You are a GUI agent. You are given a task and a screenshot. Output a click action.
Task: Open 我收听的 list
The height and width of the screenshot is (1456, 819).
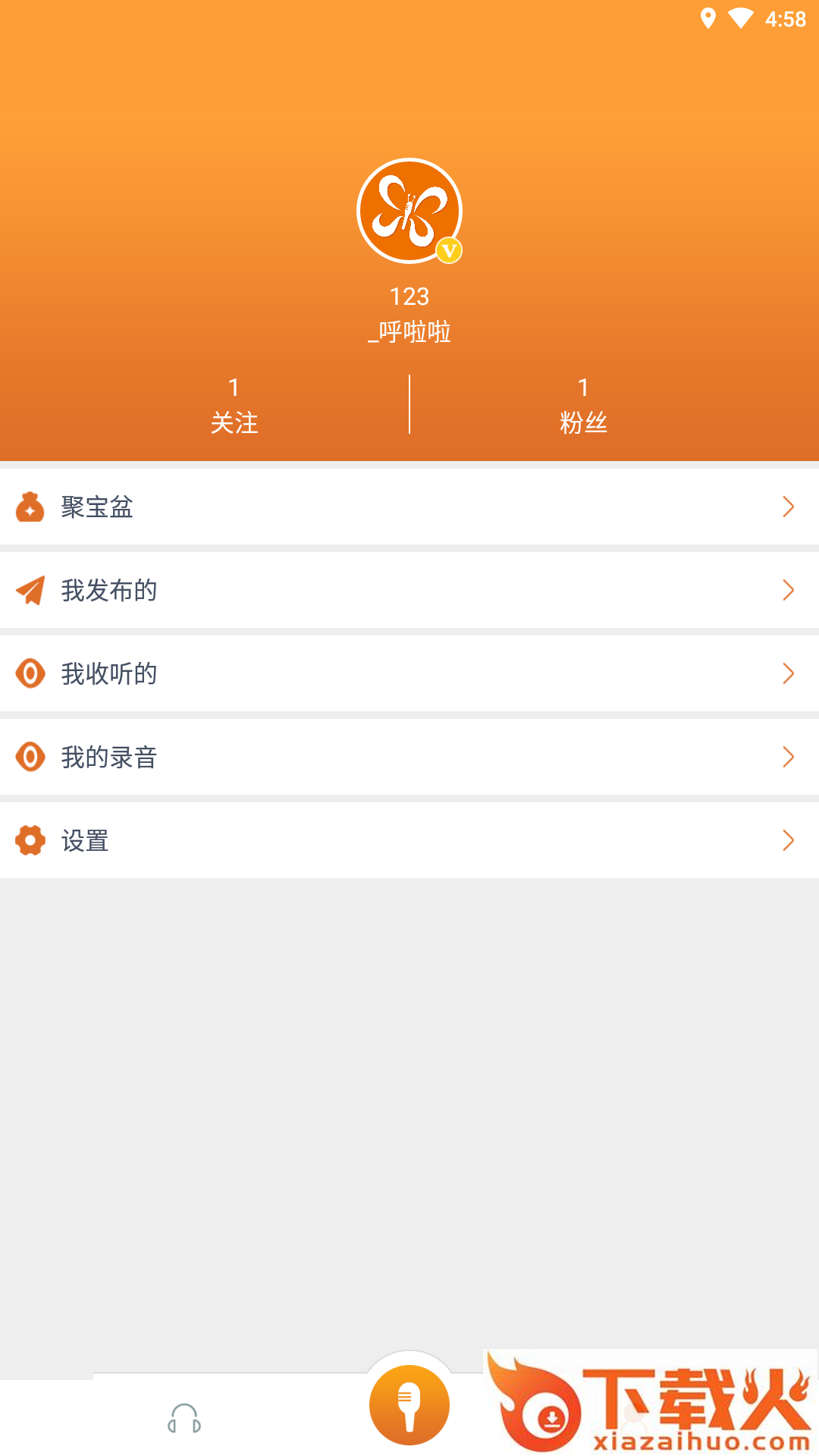coord(409,673)
